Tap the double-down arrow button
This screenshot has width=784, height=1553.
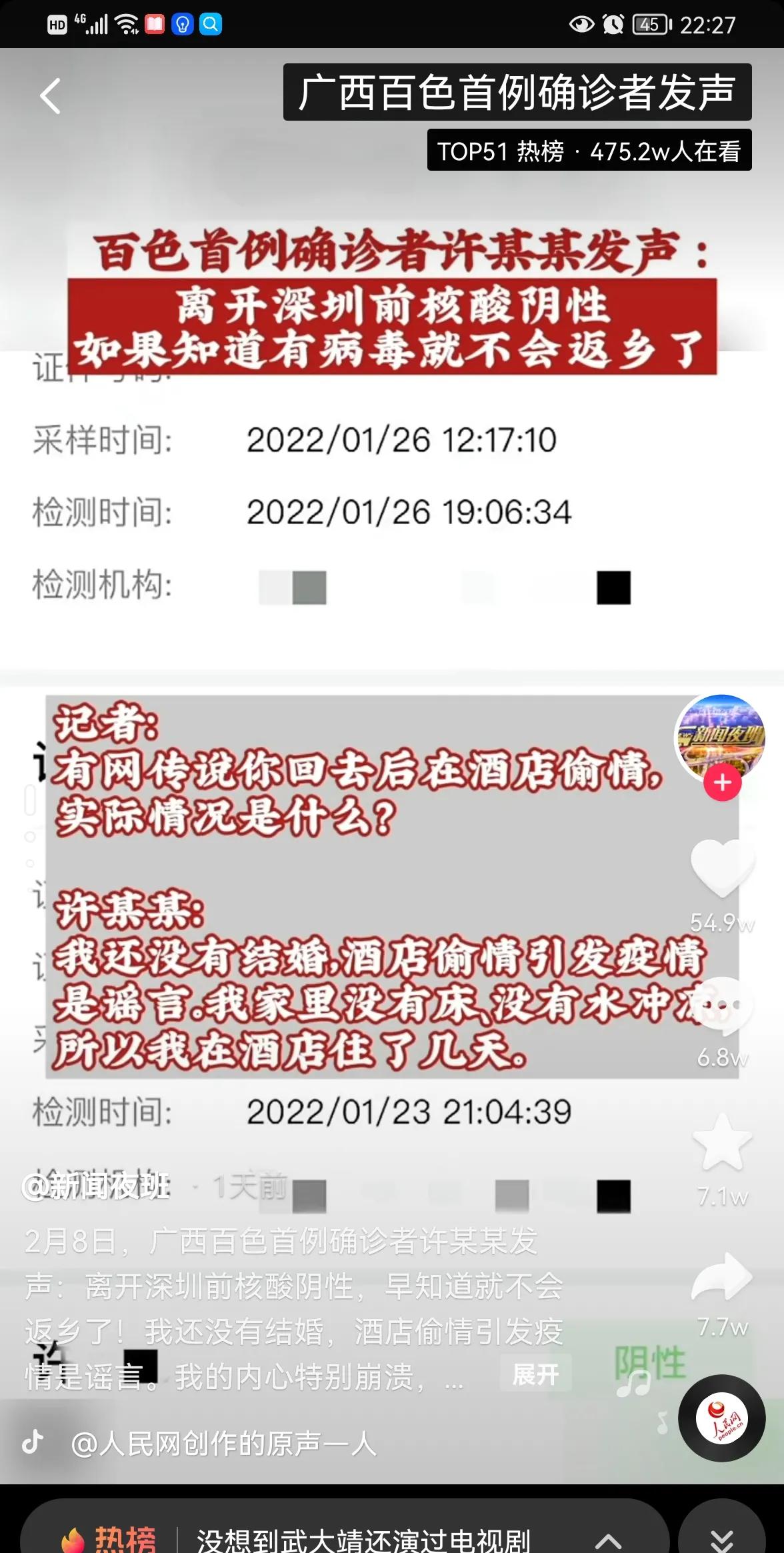(722, 1539)
